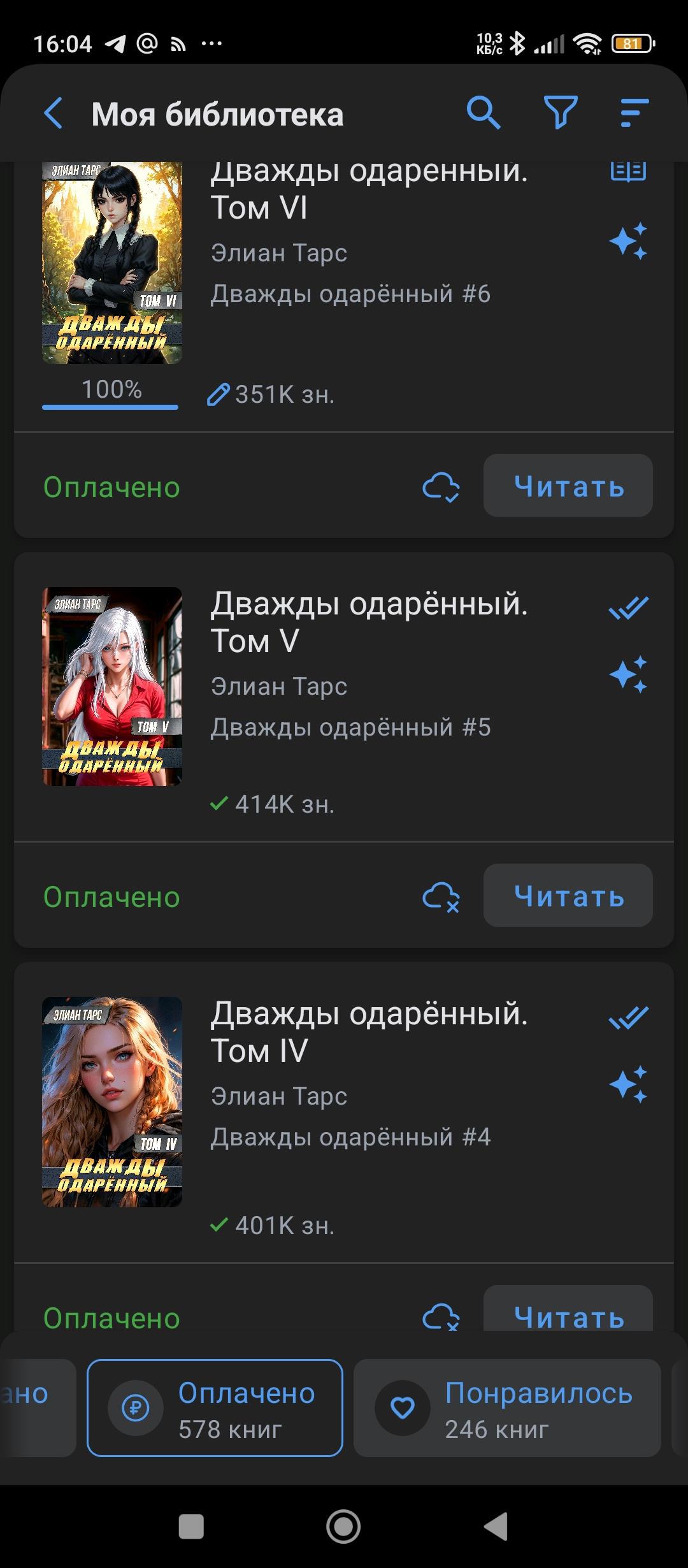The width and height of the screenshot is (688, 1568).
Task: Open the library filter
Action: (x=561, y=113)
